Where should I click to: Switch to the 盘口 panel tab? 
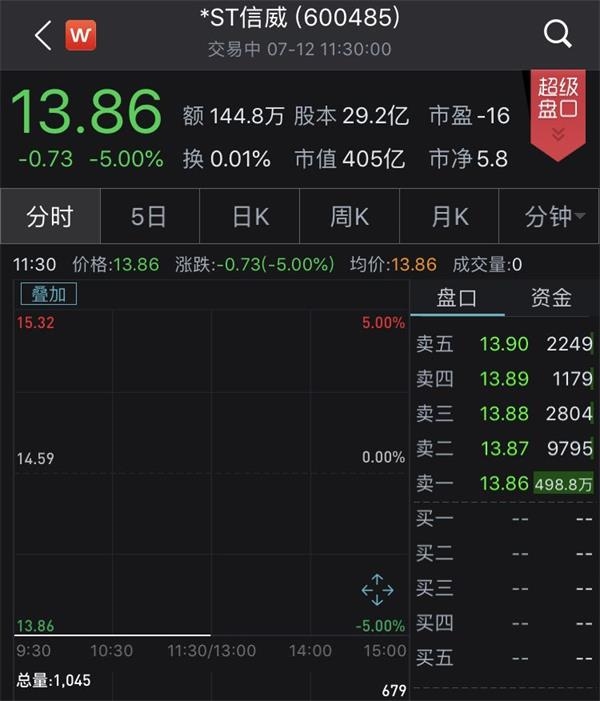pyautogui.click(x=457, y=297)
